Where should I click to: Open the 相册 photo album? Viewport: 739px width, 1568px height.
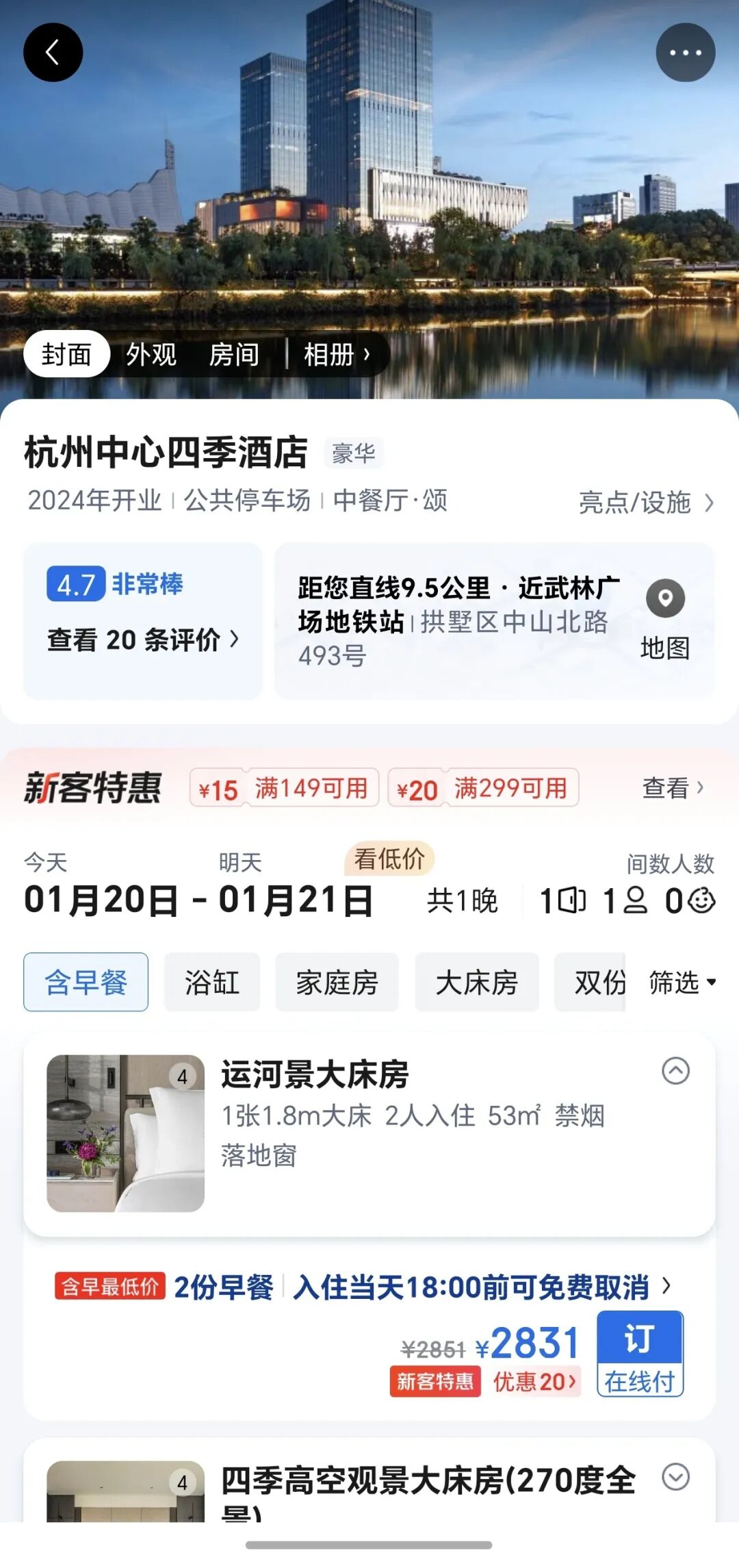[x=336, y=355]
